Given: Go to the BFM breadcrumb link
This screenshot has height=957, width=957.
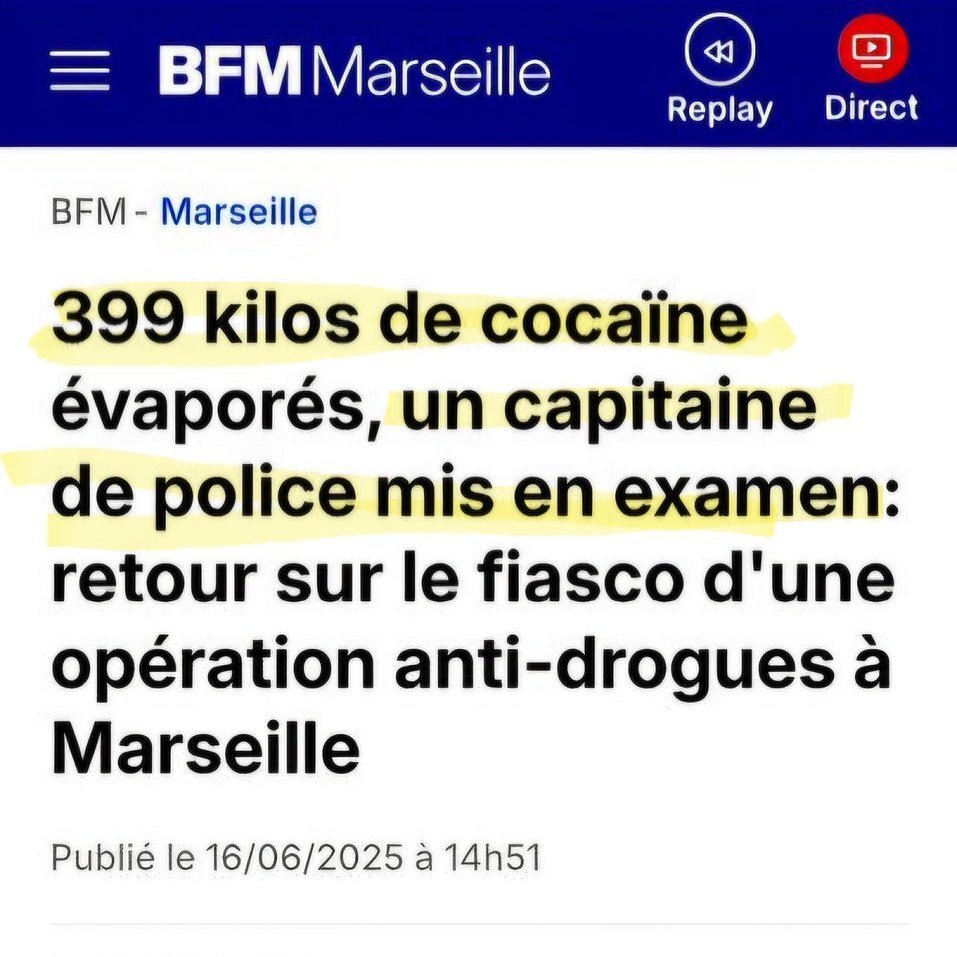Looking at the screenshot, I should point(87,212).
